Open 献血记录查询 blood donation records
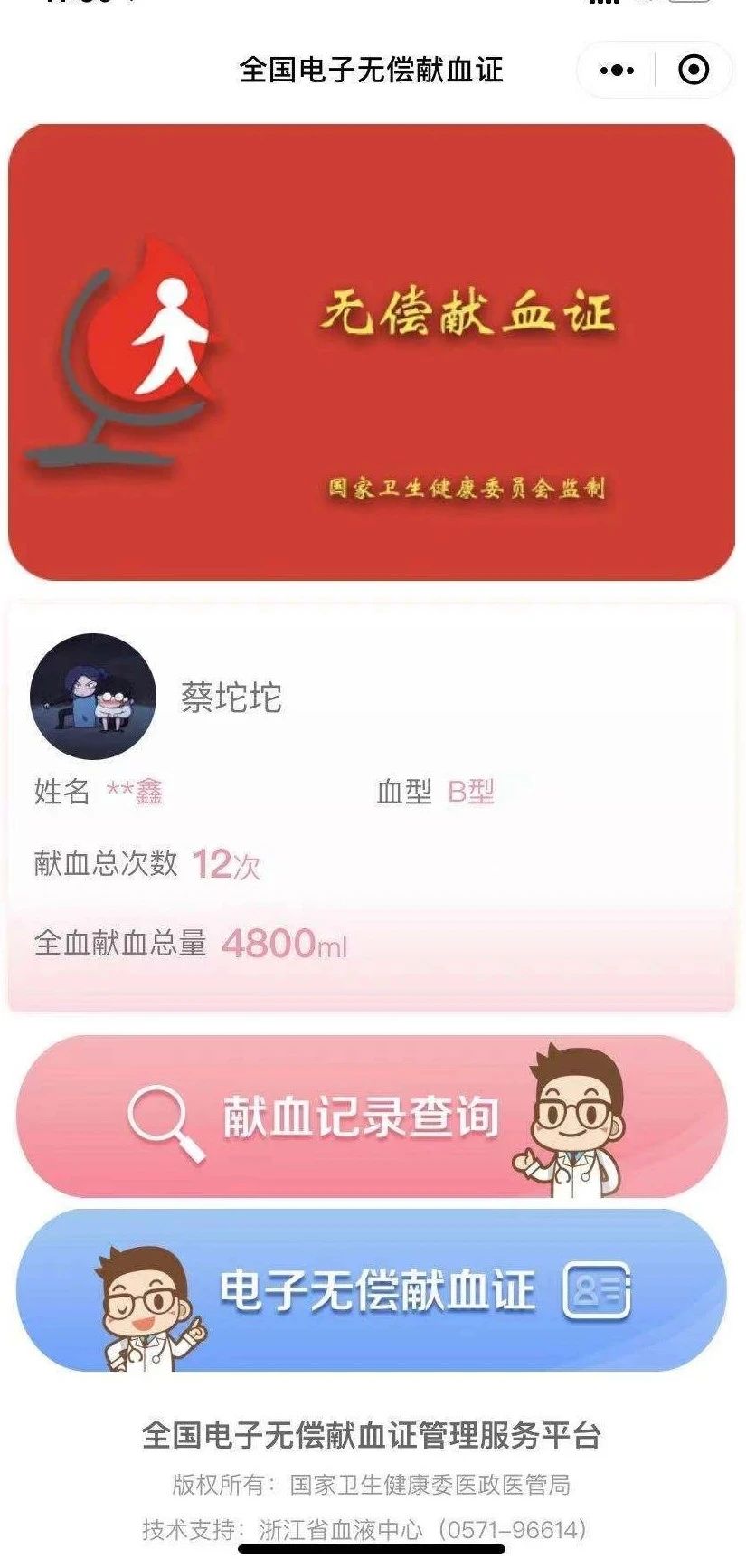The height and width of the screenshot is (1568, 746). [372, 1117]
